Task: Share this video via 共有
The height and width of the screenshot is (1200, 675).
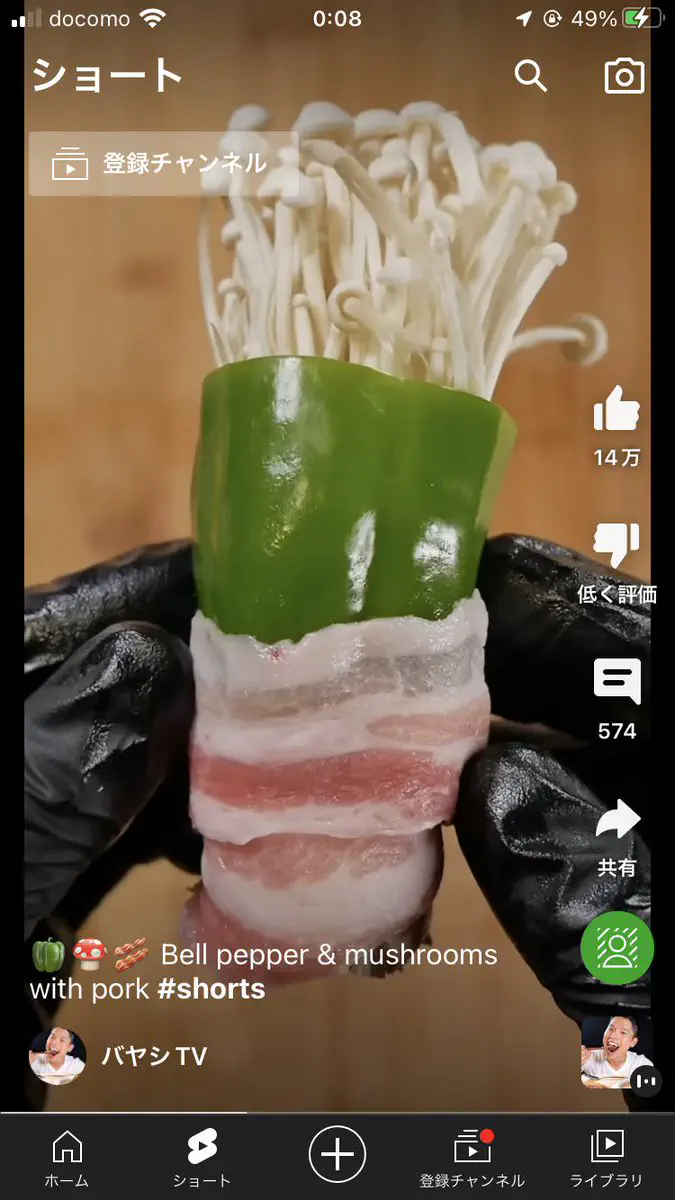Action: pos(616,820)
